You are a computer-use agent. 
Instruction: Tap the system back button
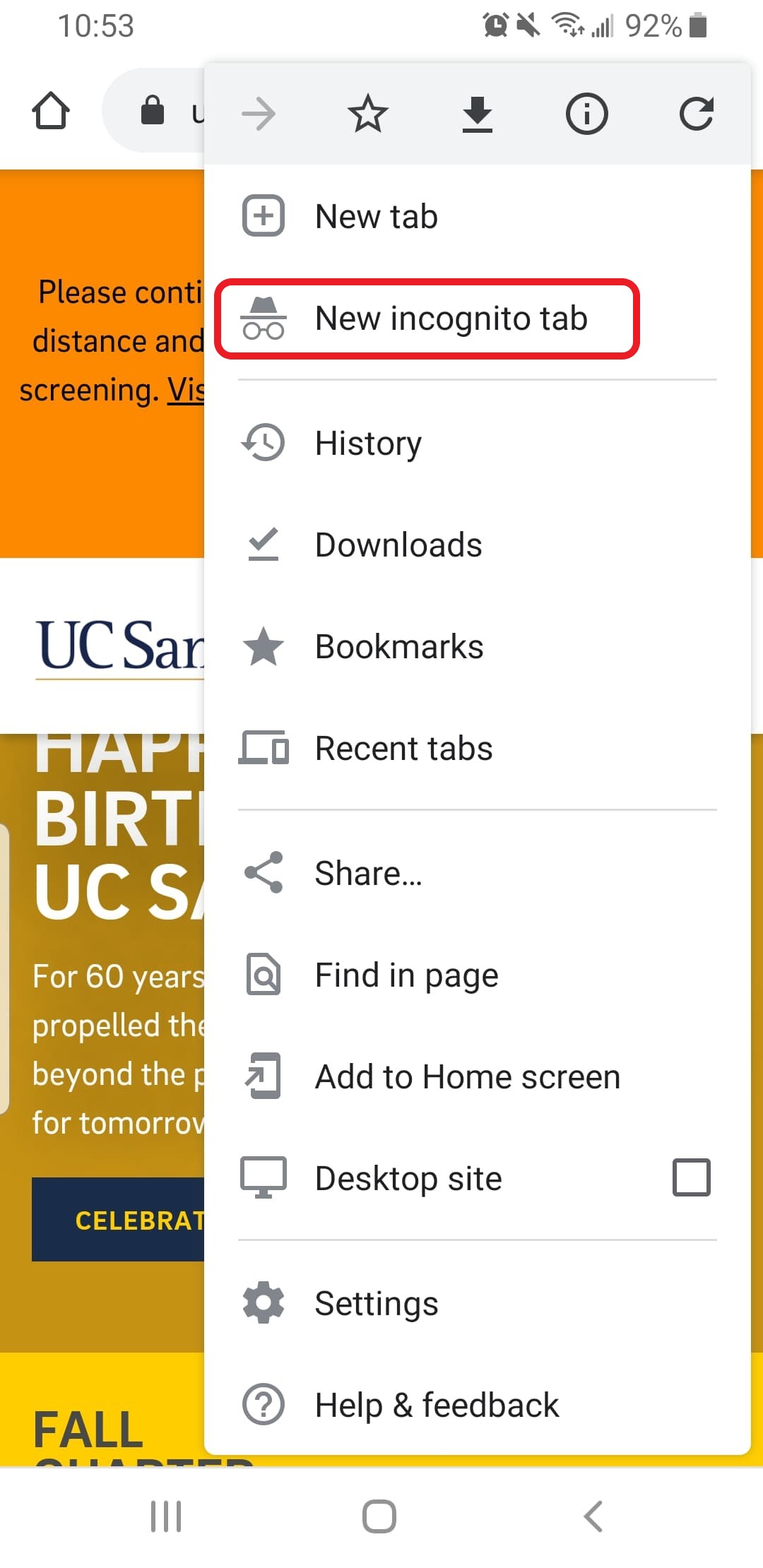pos(593,1516)
